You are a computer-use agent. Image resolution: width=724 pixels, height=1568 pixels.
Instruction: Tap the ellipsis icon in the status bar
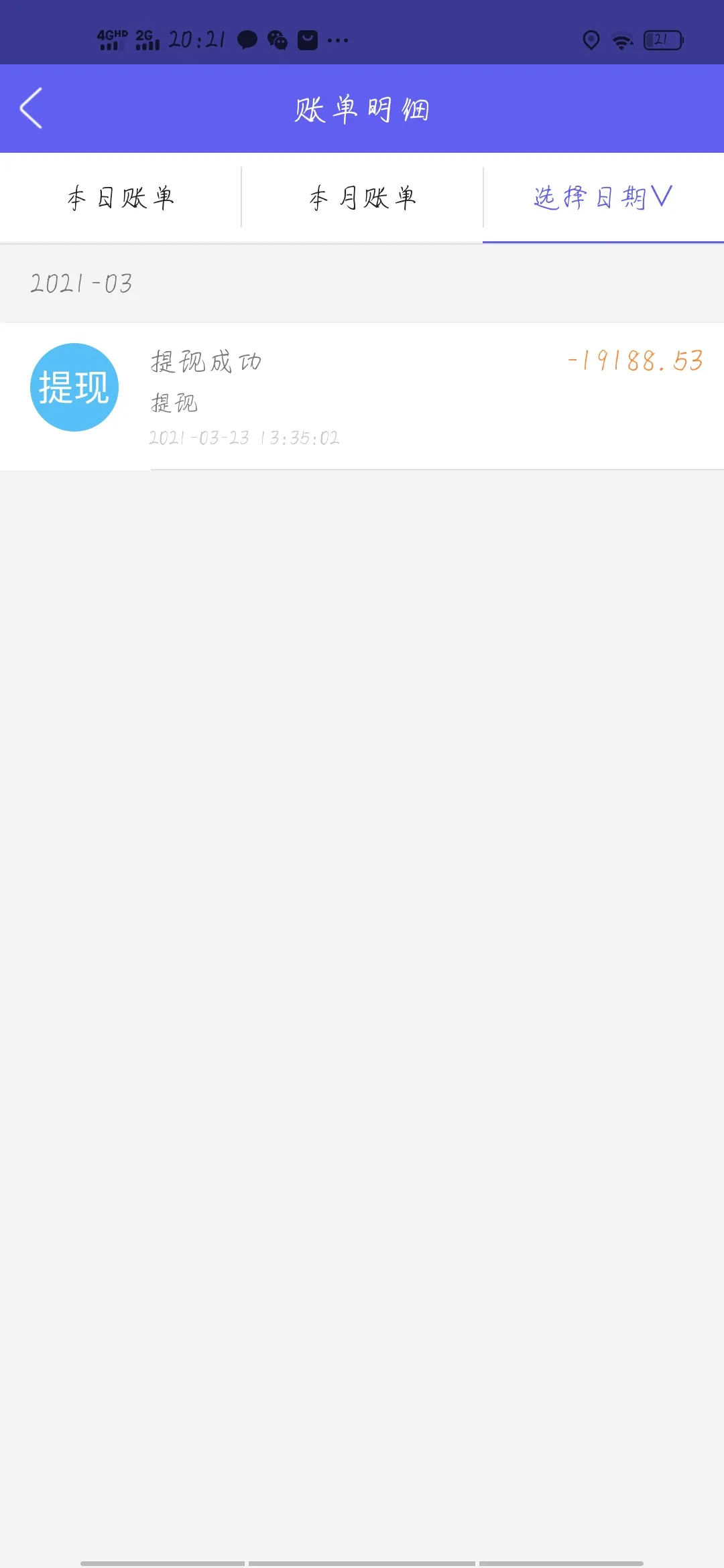[338, 42]
